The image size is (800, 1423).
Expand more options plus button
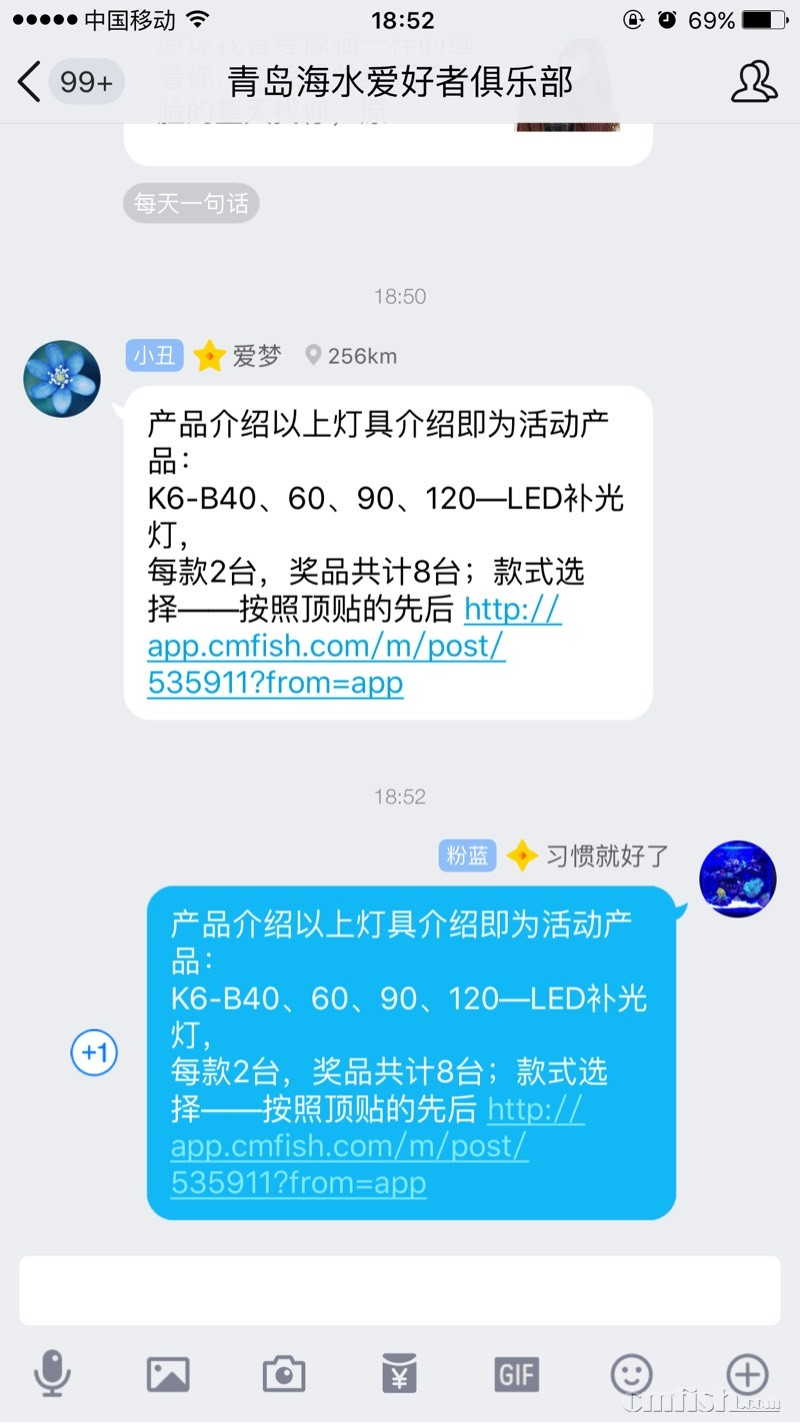[x=747, y=1373]
